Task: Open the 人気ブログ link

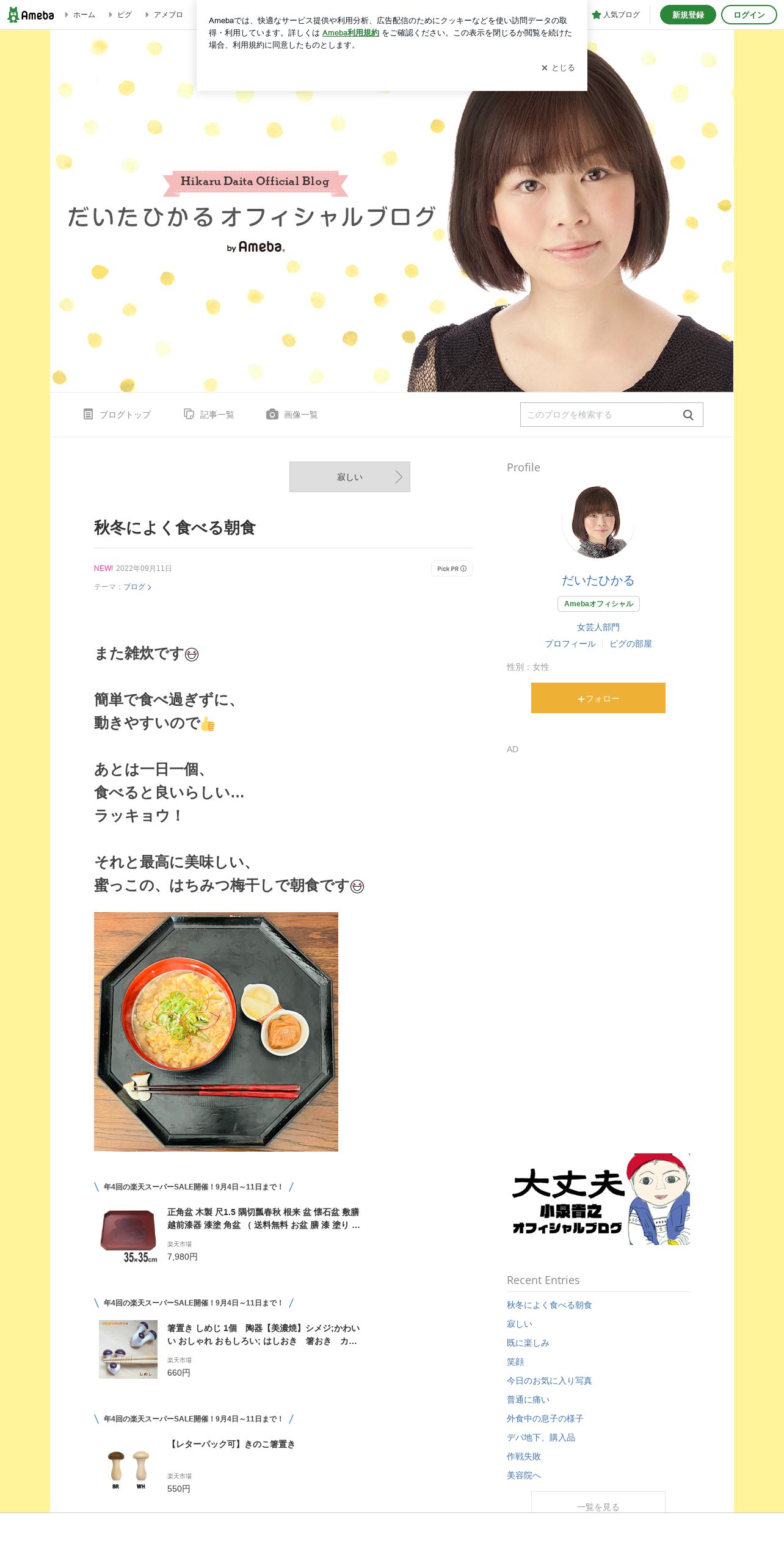Action: click(x=615, y=15)
